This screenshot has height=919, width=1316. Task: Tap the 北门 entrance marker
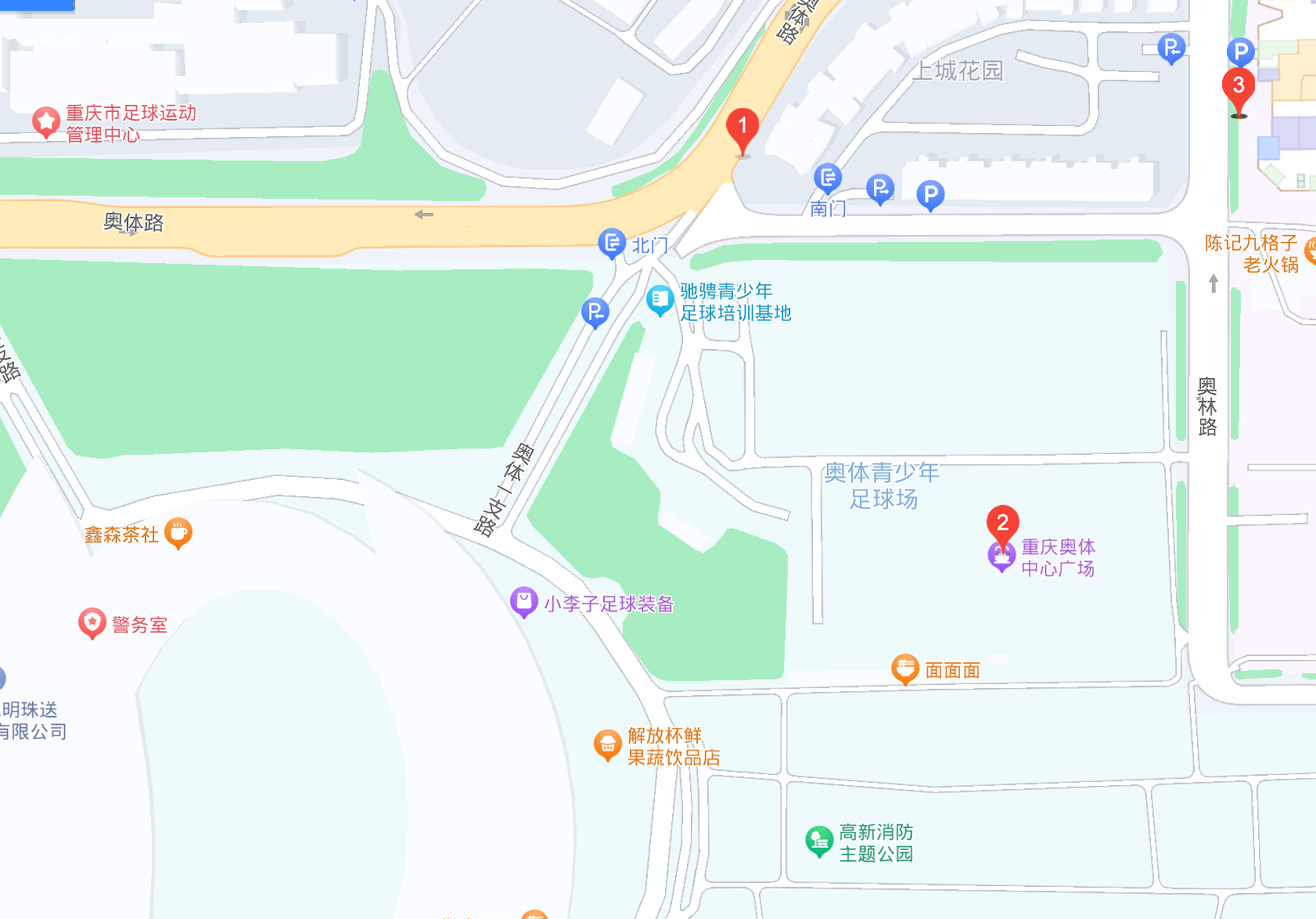pyautogui.click(x=612, y=243)
